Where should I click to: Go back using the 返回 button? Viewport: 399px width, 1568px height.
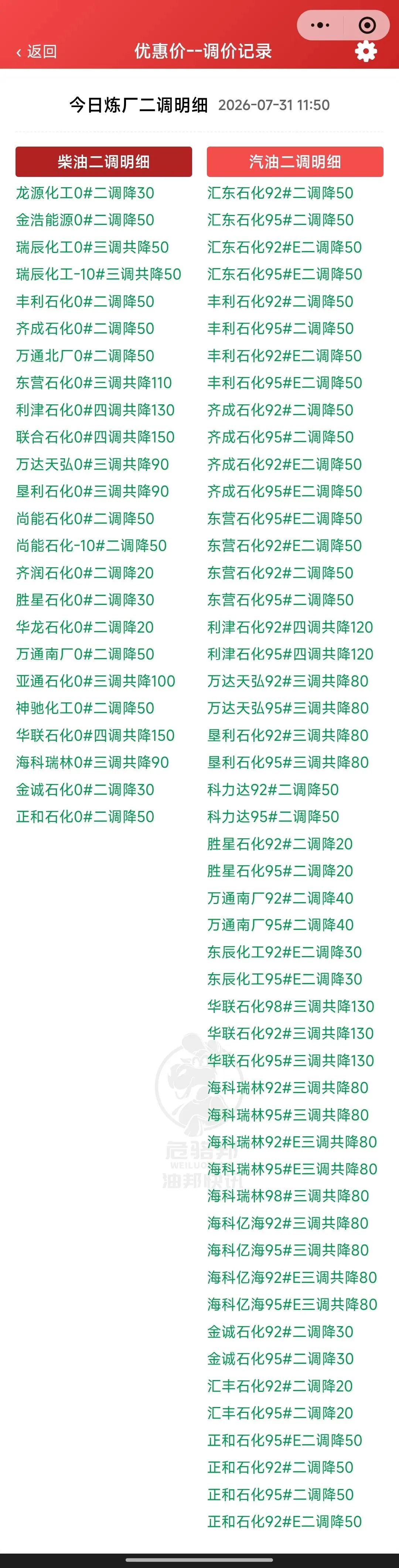point(37,52)
